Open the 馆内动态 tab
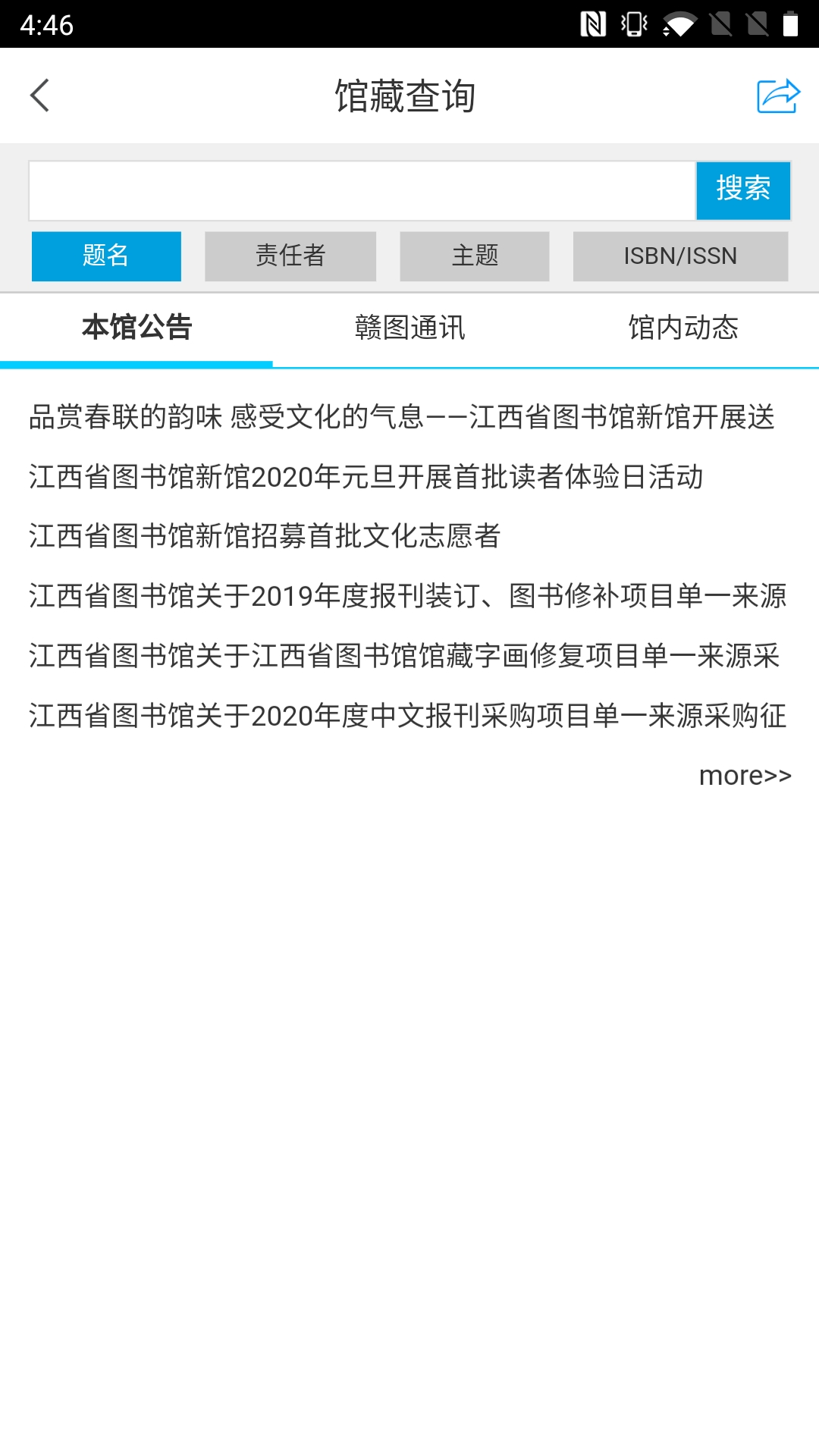 click(682, 328)
